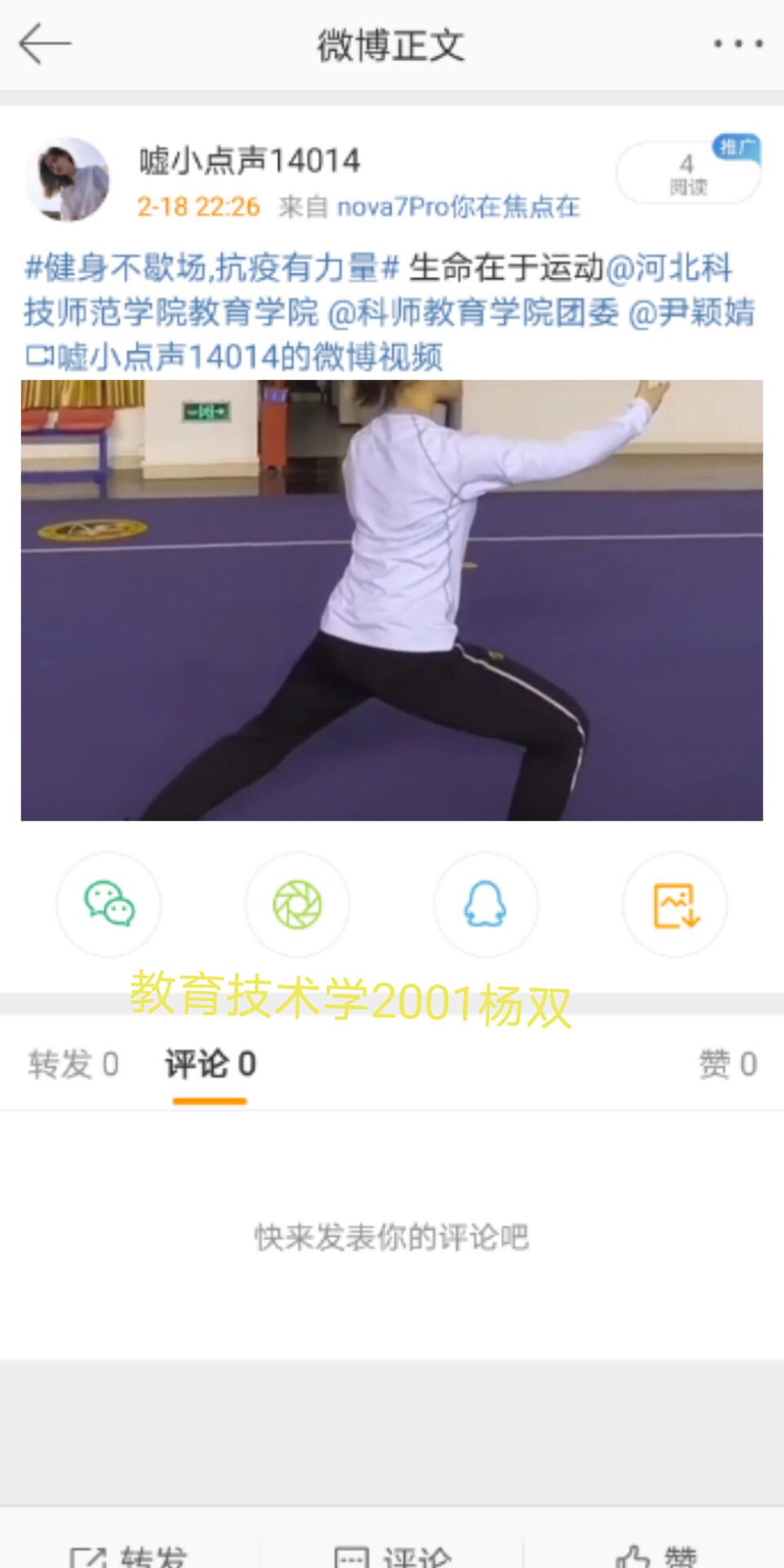Tap the 推广 promote reading badge
Viewport: 784px width, 1568px height.
click(x=688, y=172)
